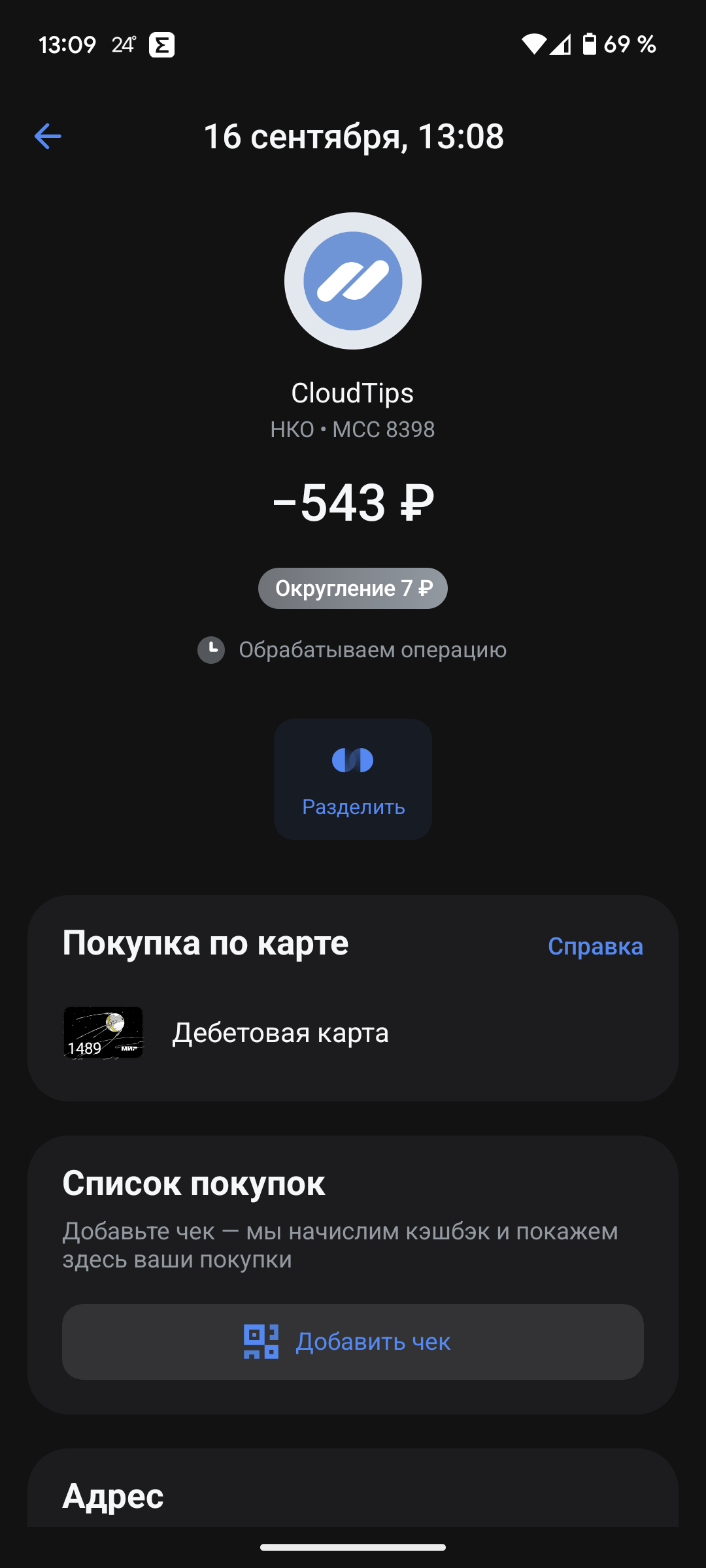The image size is (706, 1568).
Task: Tap the Округление 7 ₽ chip
Action: (x=353, y=589)
